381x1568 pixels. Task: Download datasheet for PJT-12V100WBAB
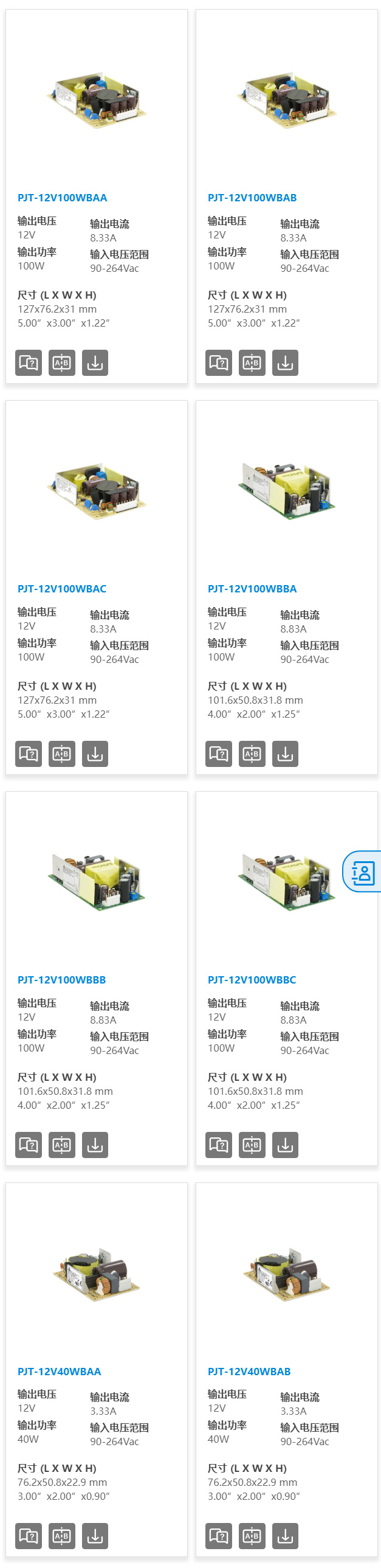coord(285,363)
